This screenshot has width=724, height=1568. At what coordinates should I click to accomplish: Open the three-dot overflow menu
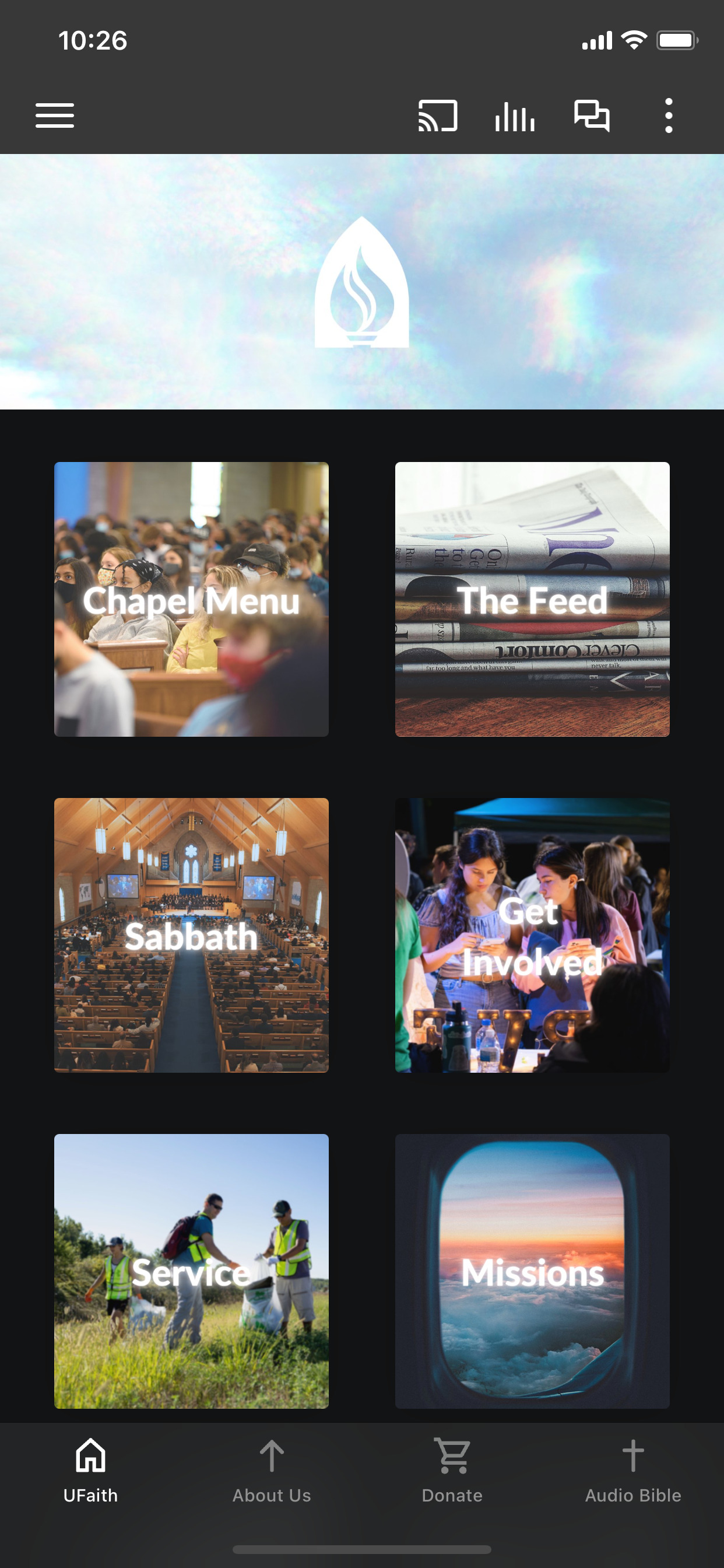coord(669,116)
